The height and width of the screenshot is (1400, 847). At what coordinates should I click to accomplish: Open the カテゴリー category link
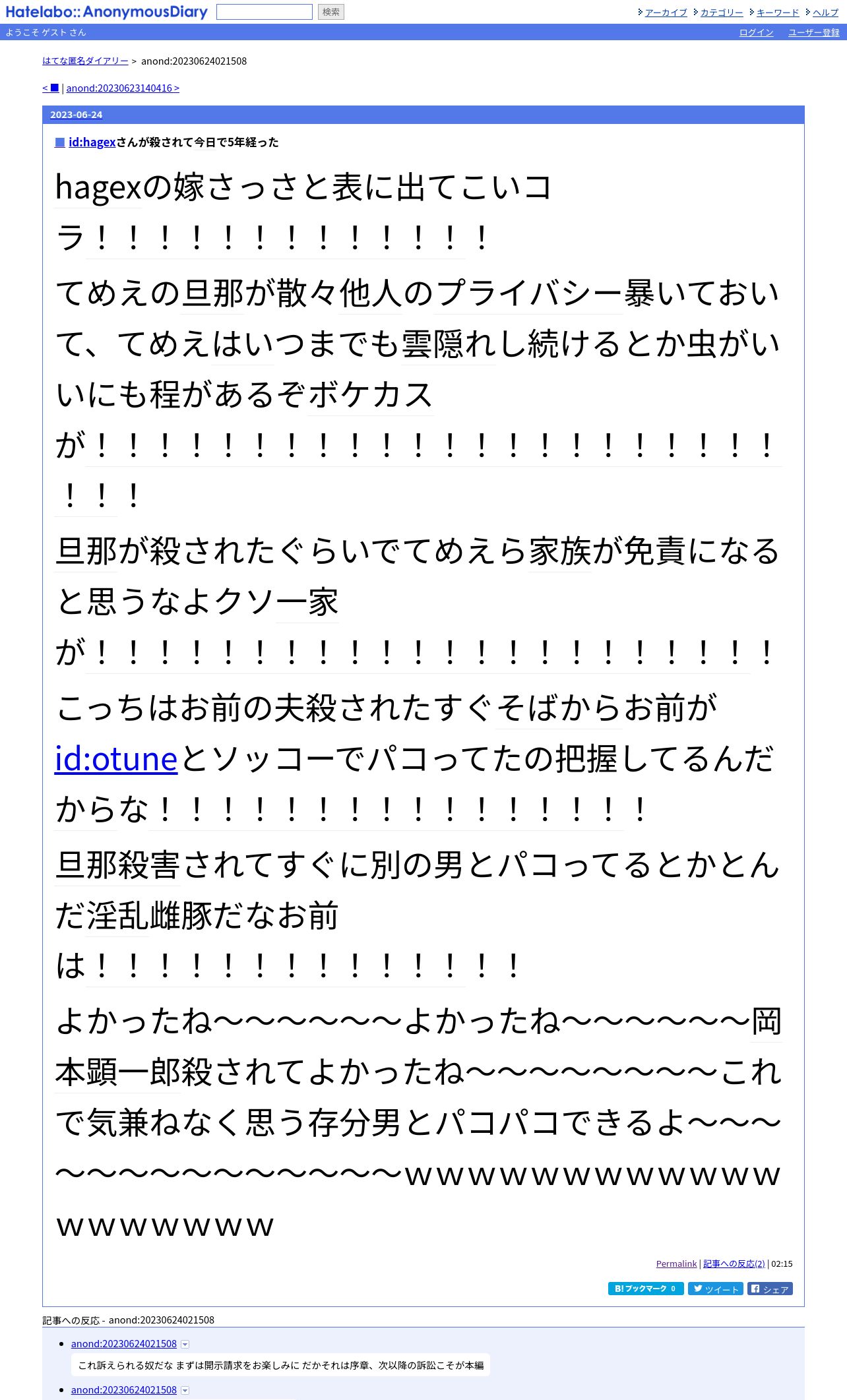coord(721,13)
